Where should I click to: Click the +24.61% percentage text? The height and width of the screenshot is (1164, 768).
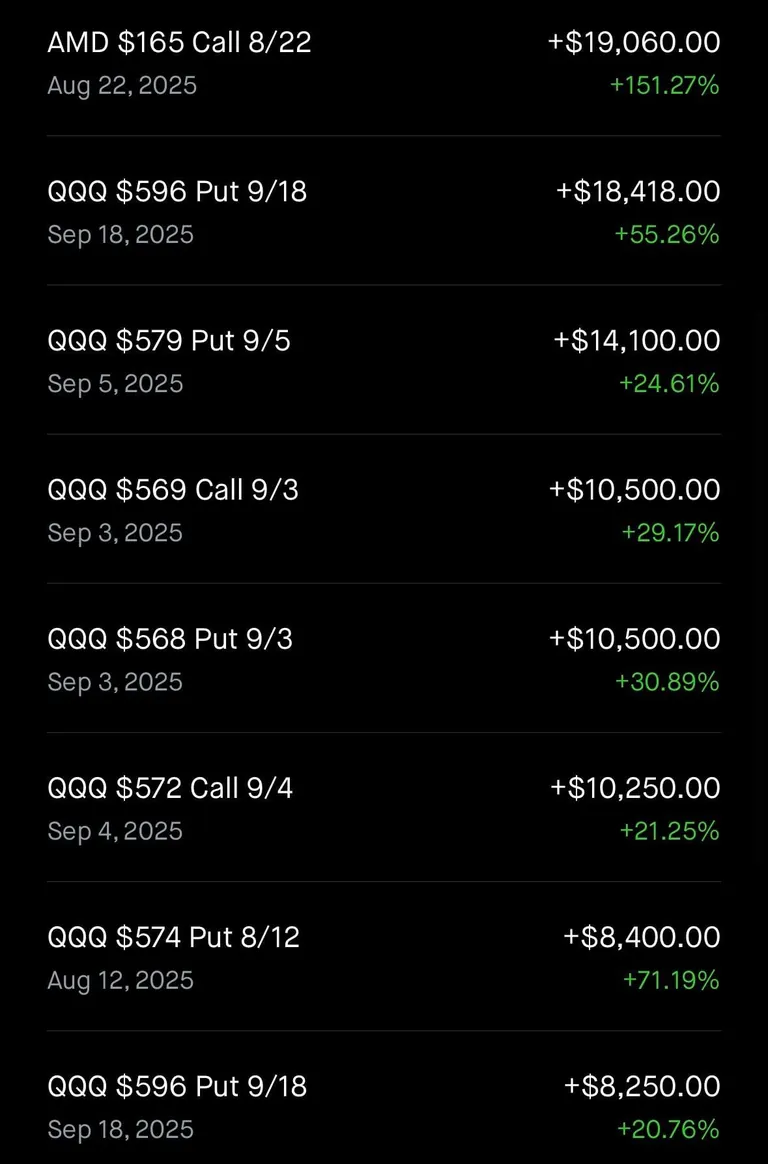(x=672, y=384)
